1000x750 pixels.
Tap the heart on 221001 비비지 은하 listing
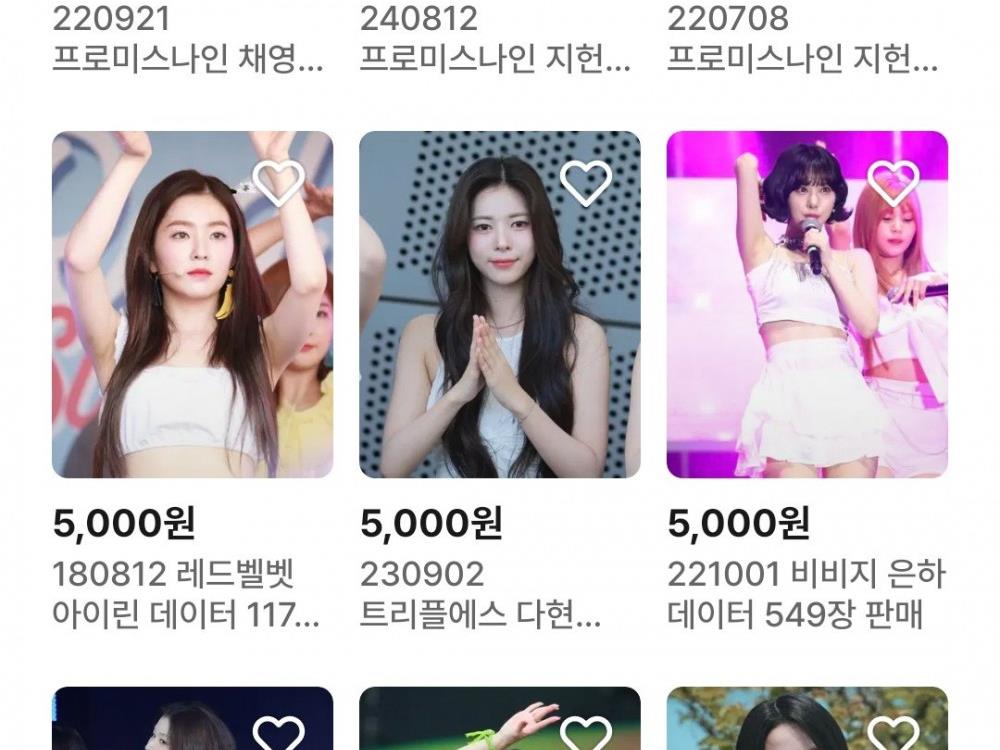point(892,182)
